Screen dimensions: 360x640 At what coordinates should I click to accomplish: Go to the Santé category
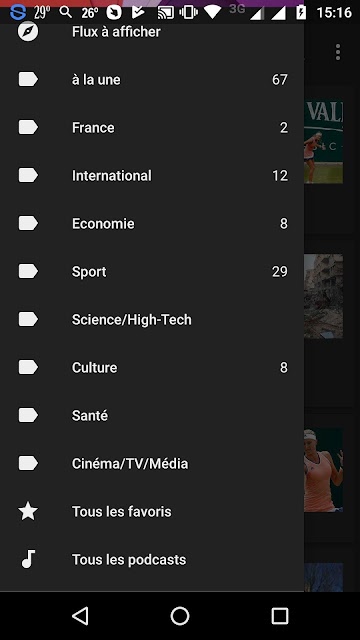click(x=152, y=416)
